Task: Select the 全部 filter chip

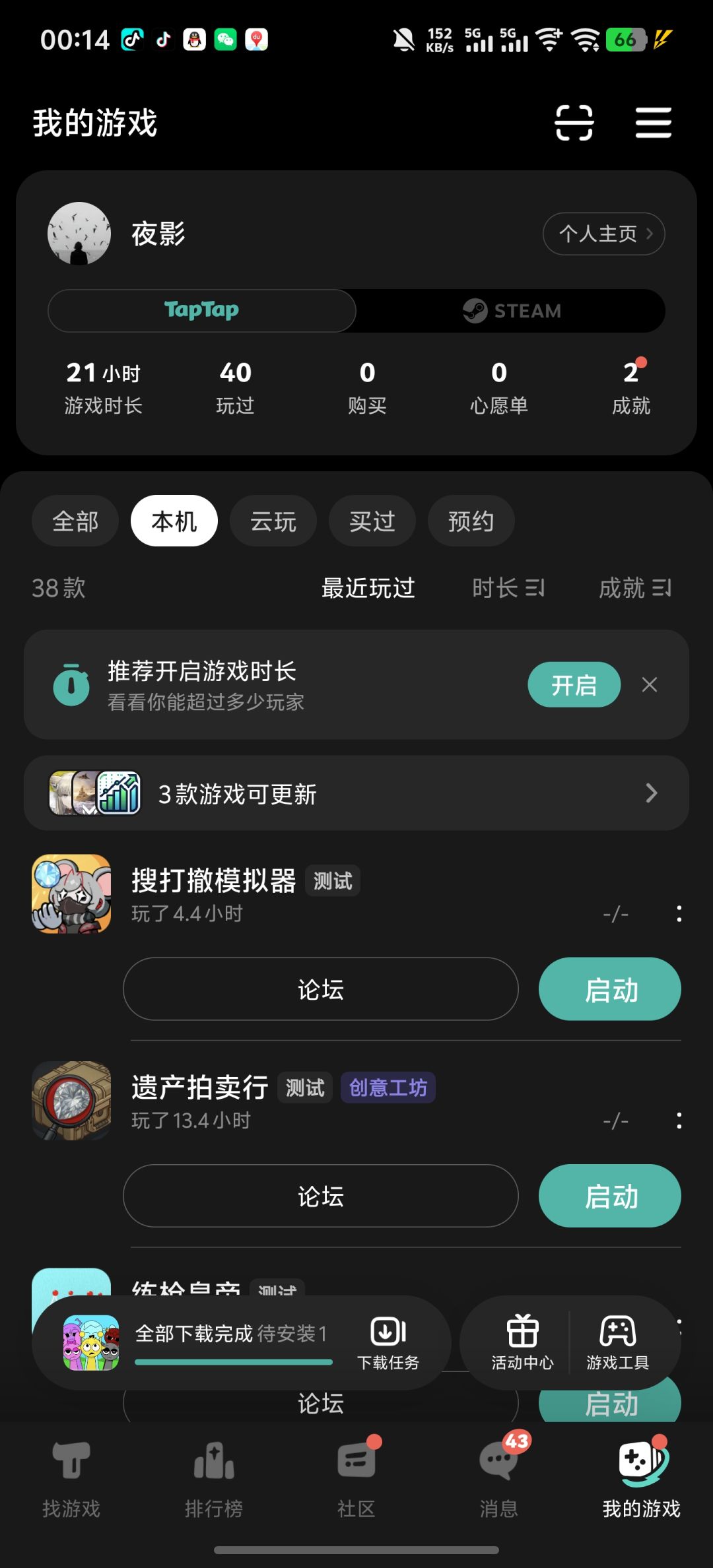Action: click(x=75, y=521)
